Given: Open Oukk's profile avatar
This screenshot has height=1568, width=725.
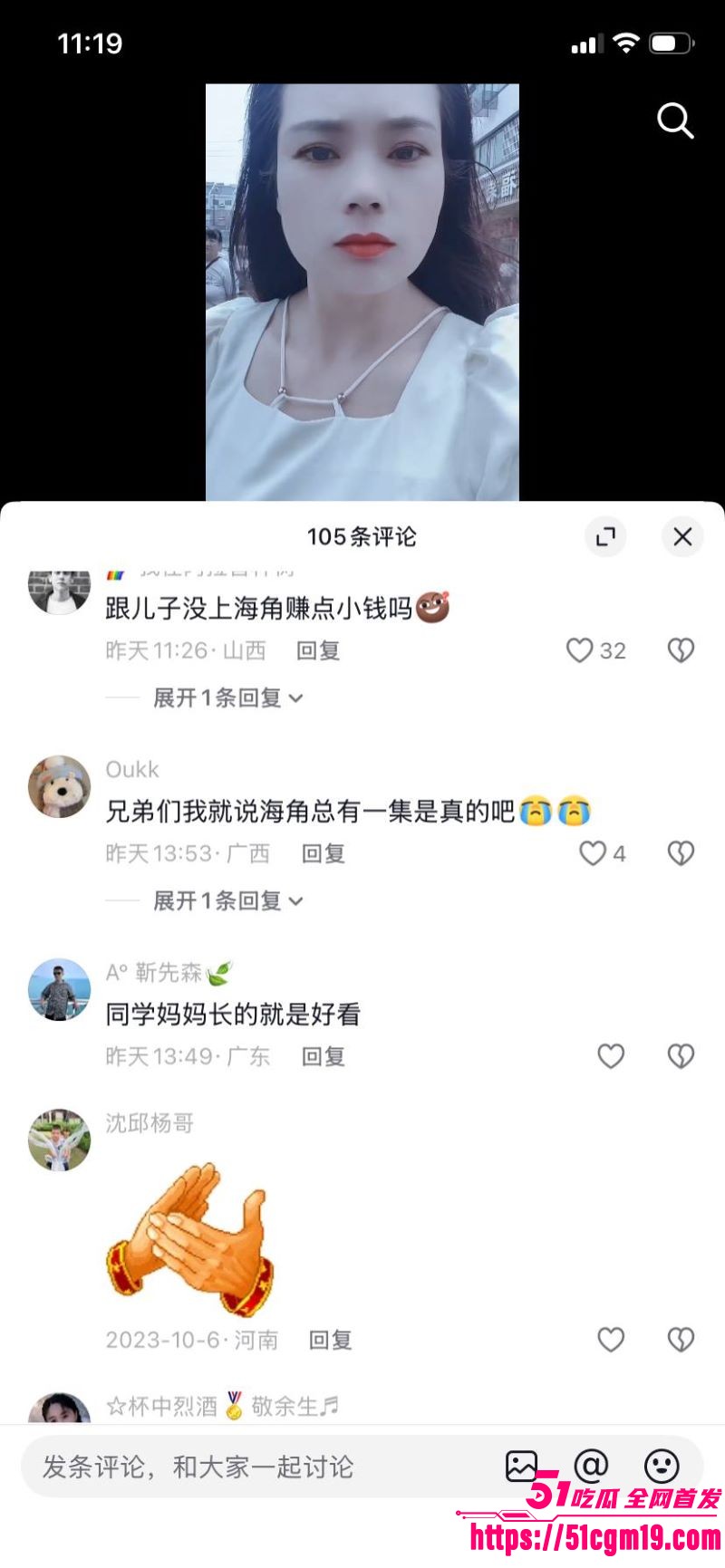Looking at the screenshot, I should click(x=58, y=788).
